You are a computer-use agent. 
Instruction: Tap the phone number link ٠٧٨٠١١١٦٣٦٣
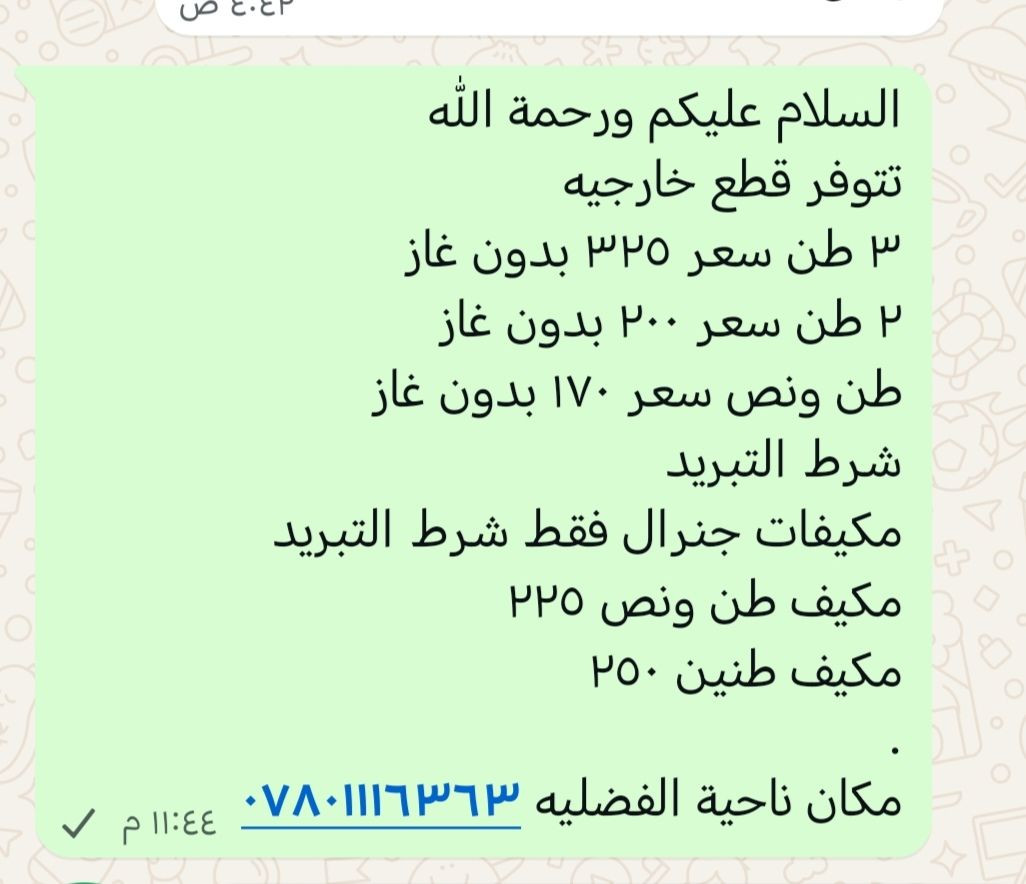(x=382, y=801)
